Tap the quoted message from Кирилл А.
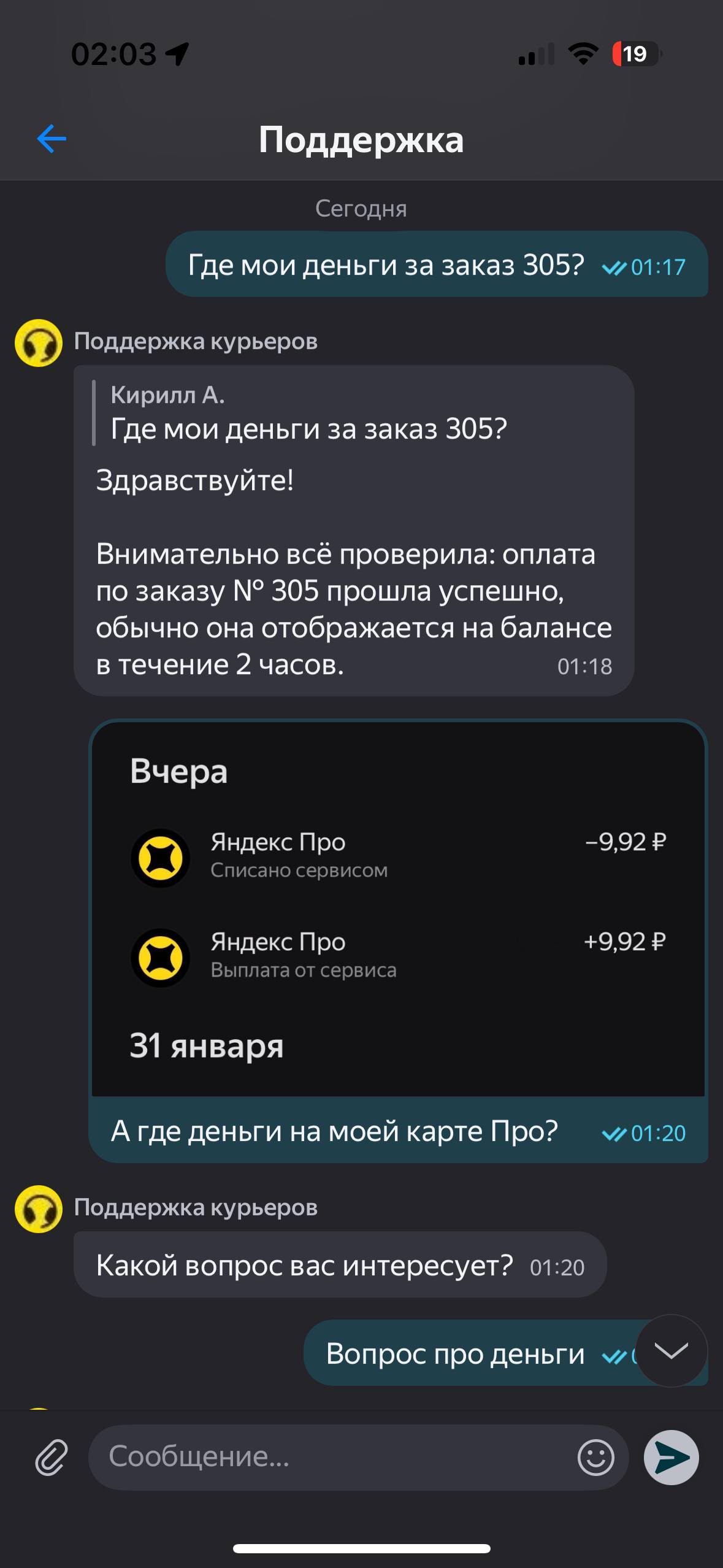 click(x=307, y=413)
